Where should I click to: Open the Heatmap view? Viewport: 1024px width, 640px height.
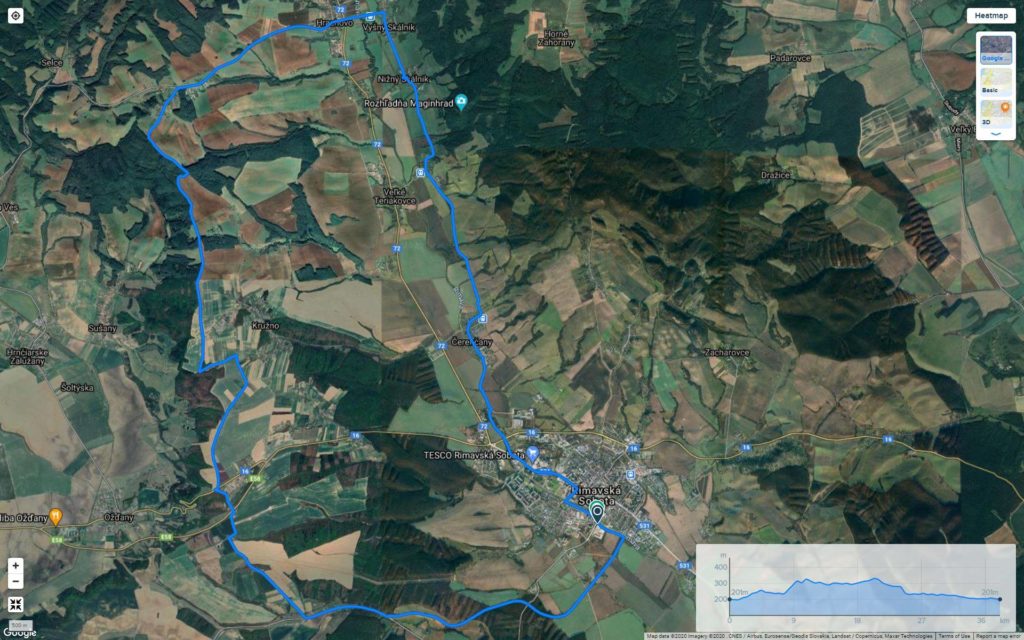(991, 16)
